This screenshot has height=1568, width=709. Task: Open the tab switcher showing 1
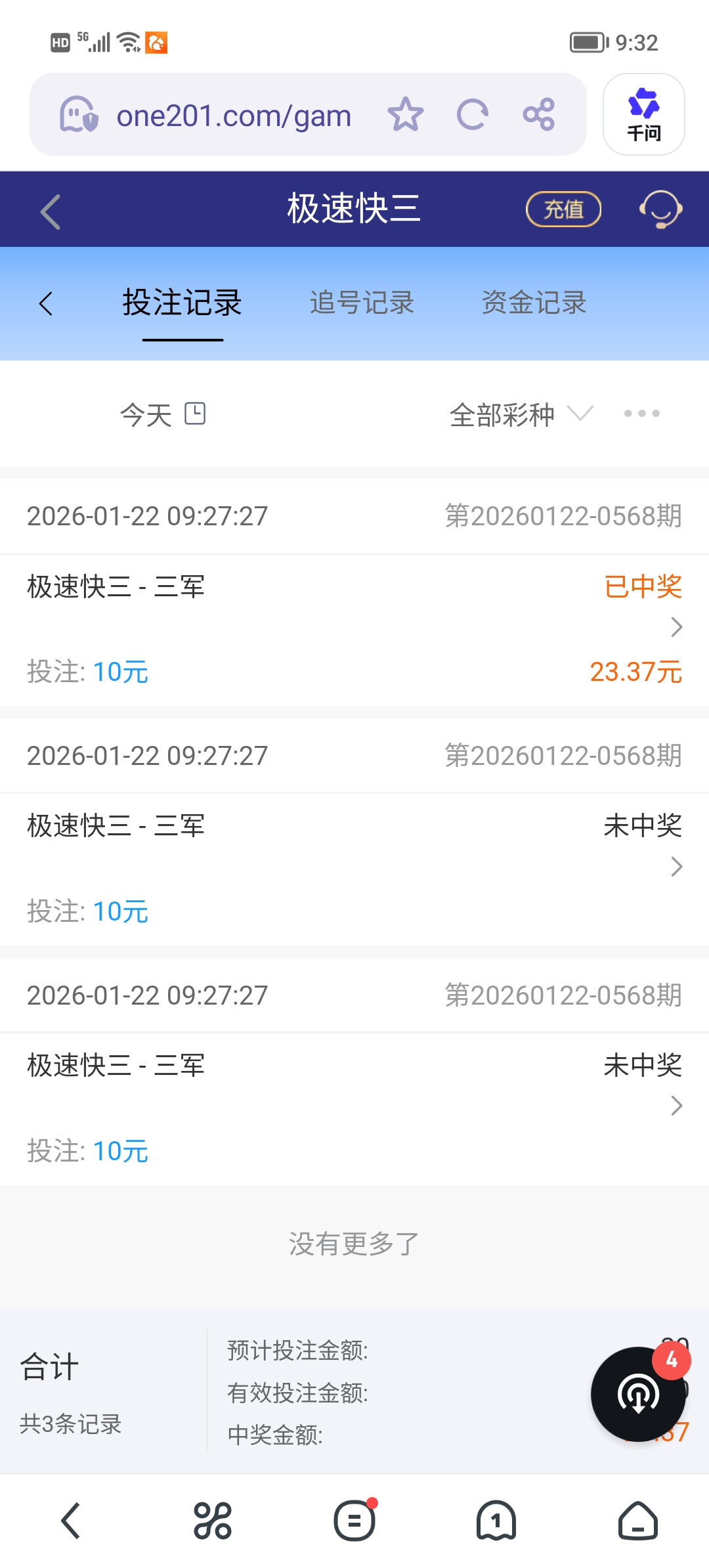point(496,1521)
